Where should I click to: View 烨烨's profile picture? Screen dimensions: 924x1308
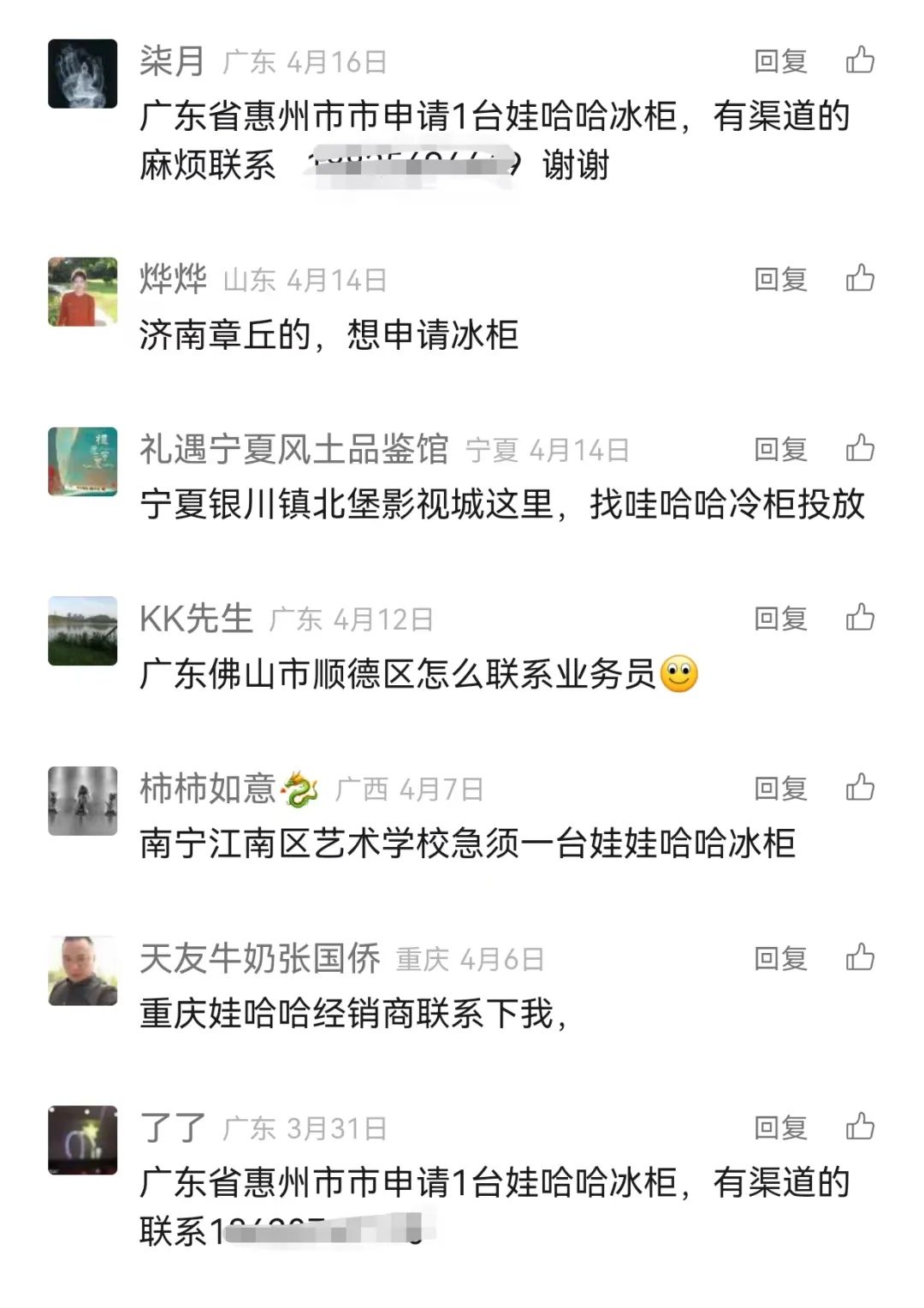(82, 292)
